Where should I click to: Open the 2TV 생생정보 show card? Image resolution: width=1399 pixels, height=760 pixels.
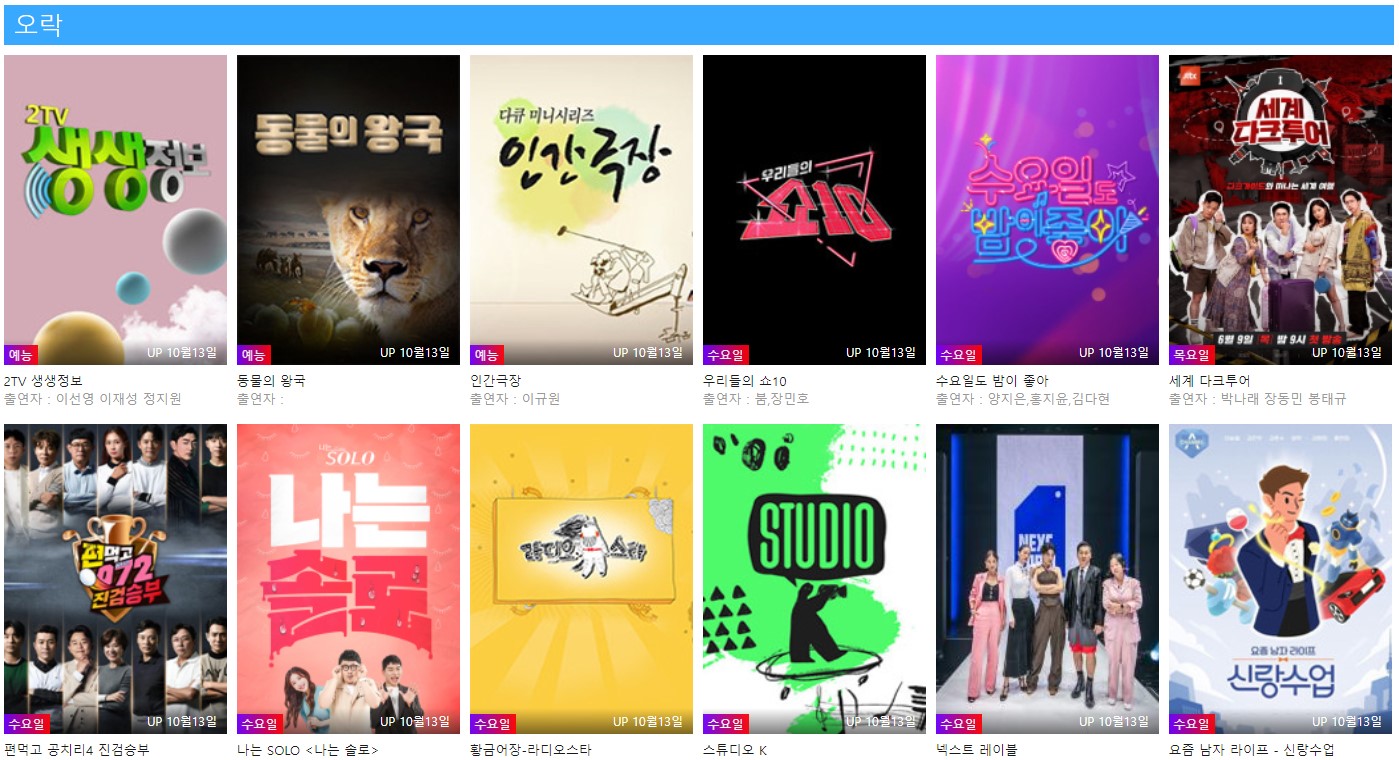point(115,210)
